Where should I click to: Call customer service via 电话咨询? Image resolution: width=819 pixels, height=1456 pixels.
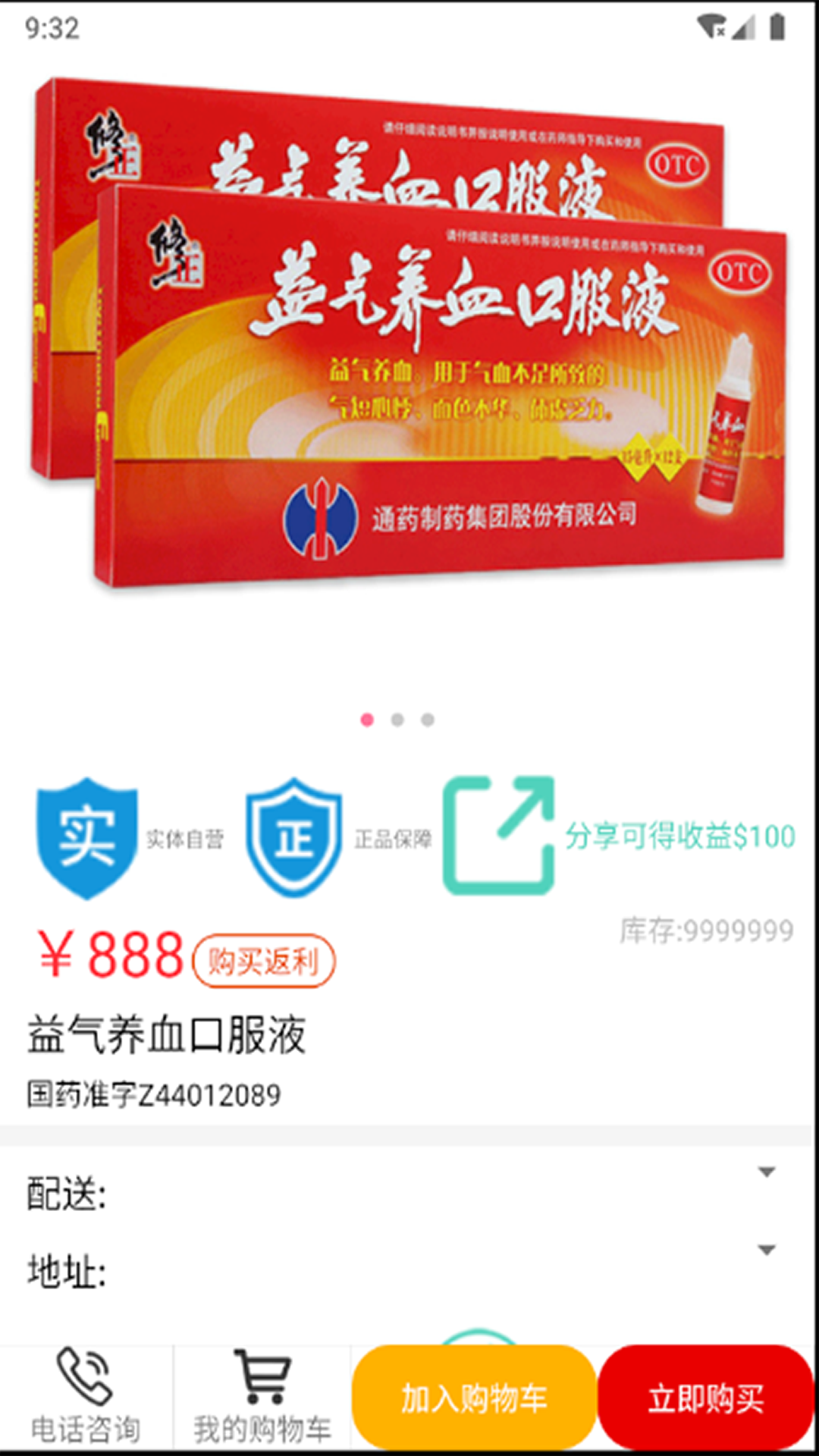[x=86, y=1398]
